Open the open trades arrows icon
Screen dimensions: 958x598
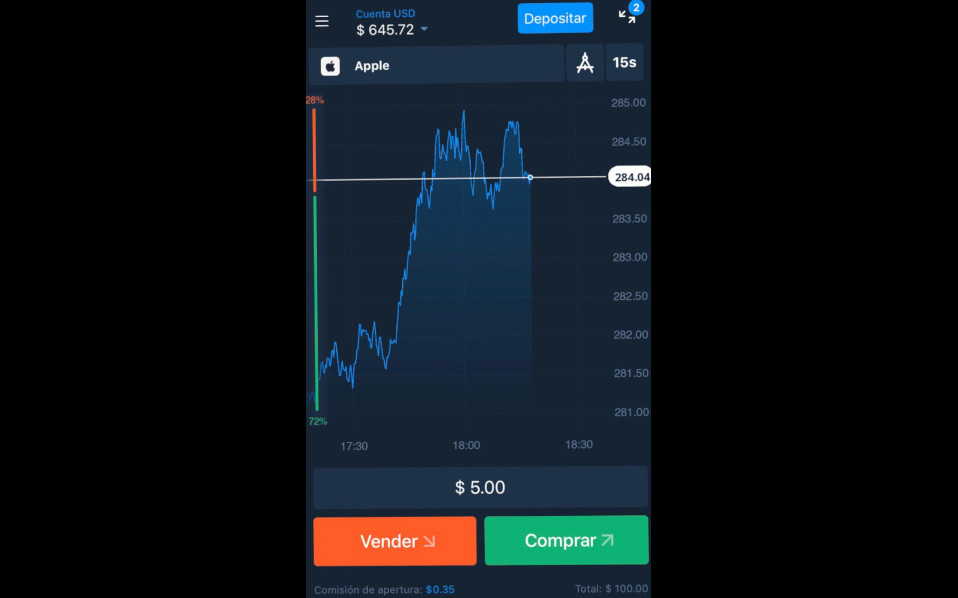point(627,17)
